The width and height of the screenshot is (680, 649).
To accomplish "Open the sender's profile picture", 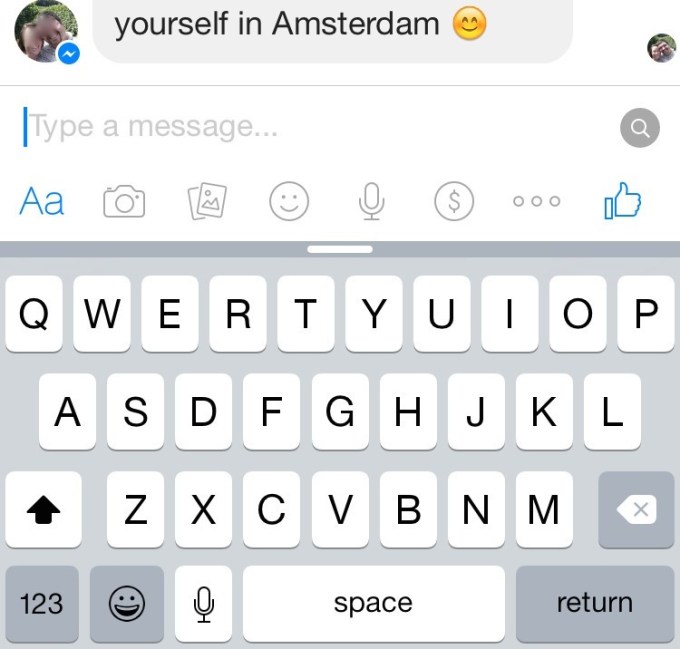I will pos(41,31).
